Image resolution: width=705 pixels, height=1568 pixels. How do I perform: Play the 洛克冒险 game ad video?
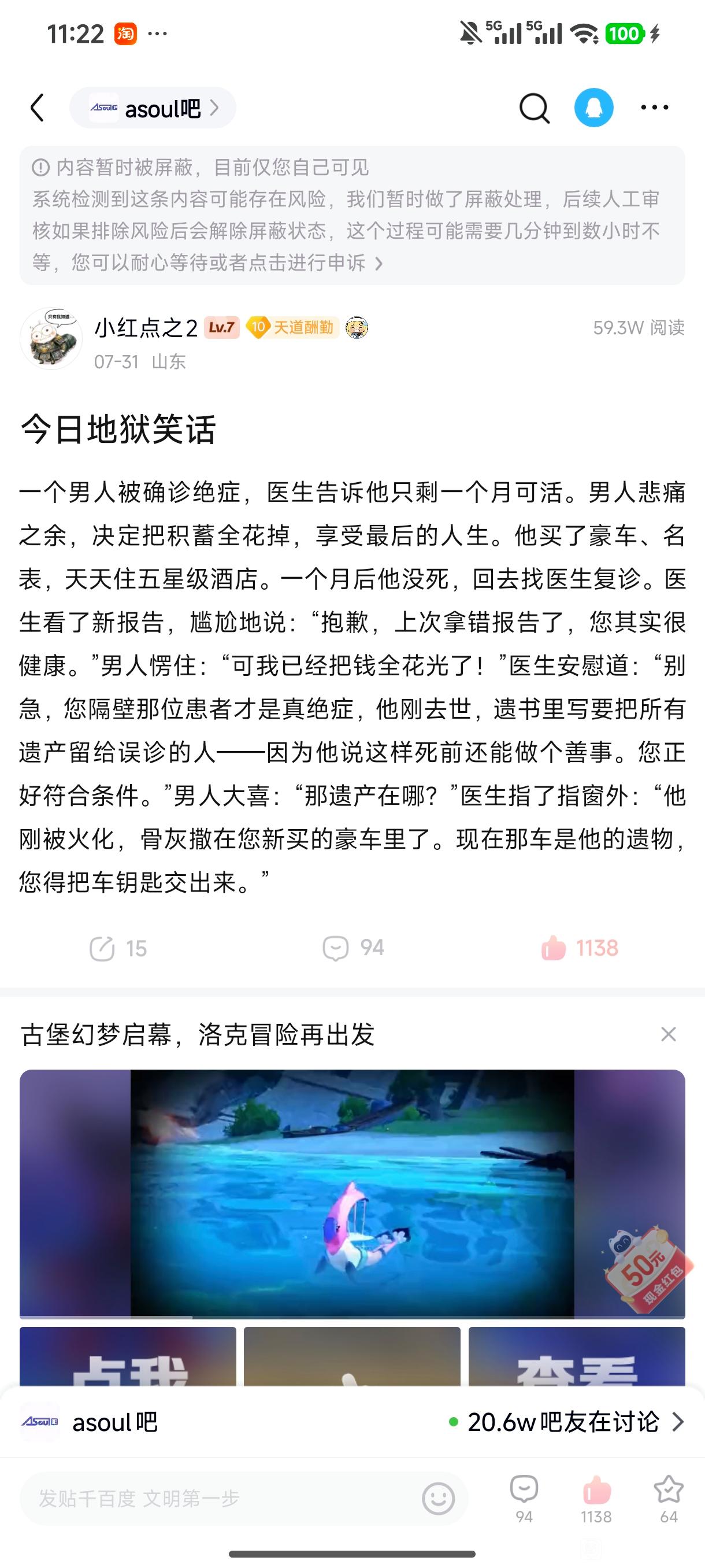pos(352,1194)
